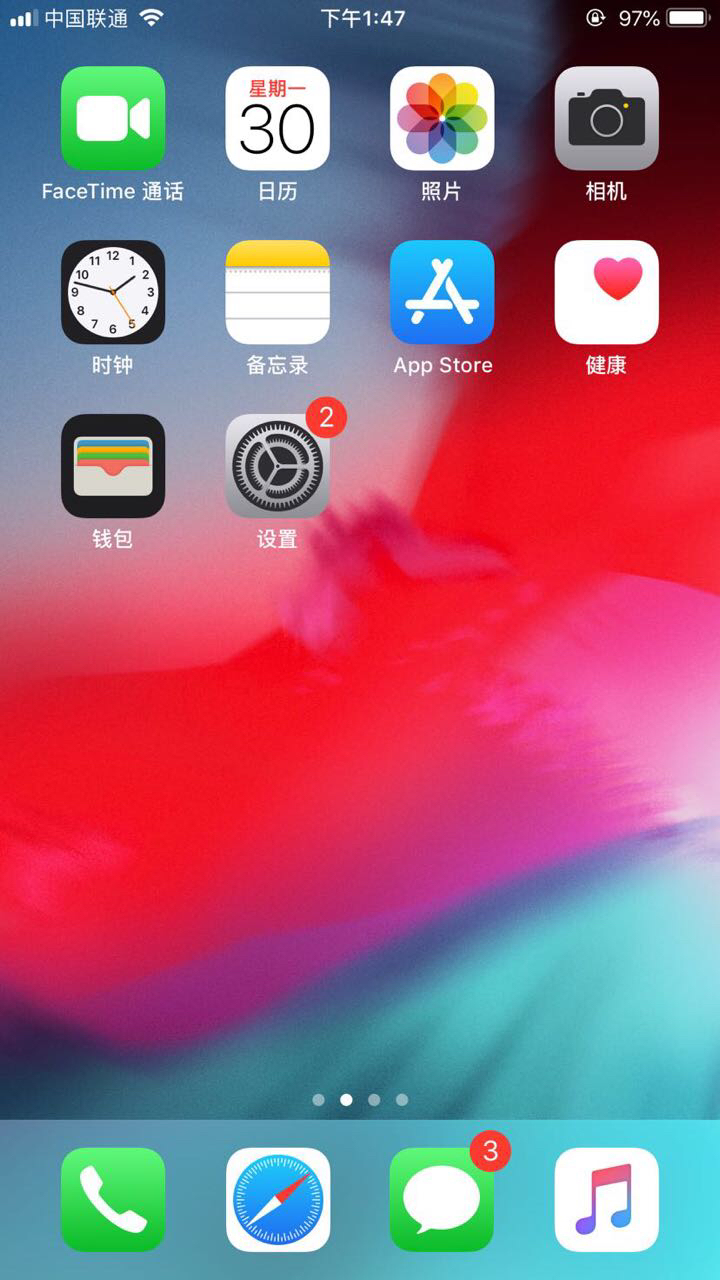Open Messages with 3 unread
The image size is (720, 1280).
point(442,1199)
